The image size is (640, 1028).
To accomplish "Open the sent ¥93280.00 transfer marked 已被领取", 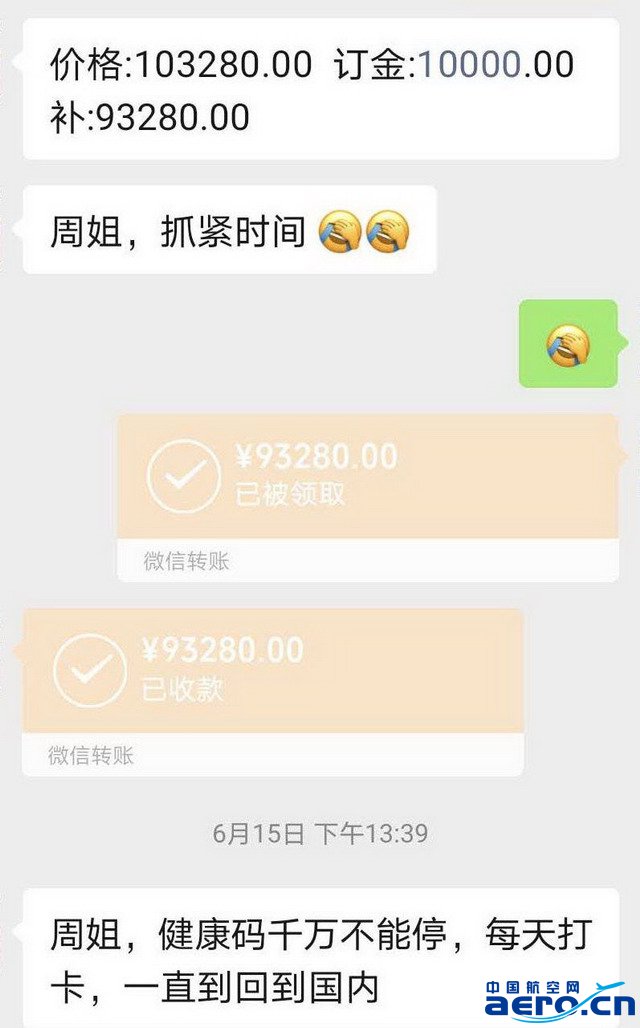I will (368, 497).
